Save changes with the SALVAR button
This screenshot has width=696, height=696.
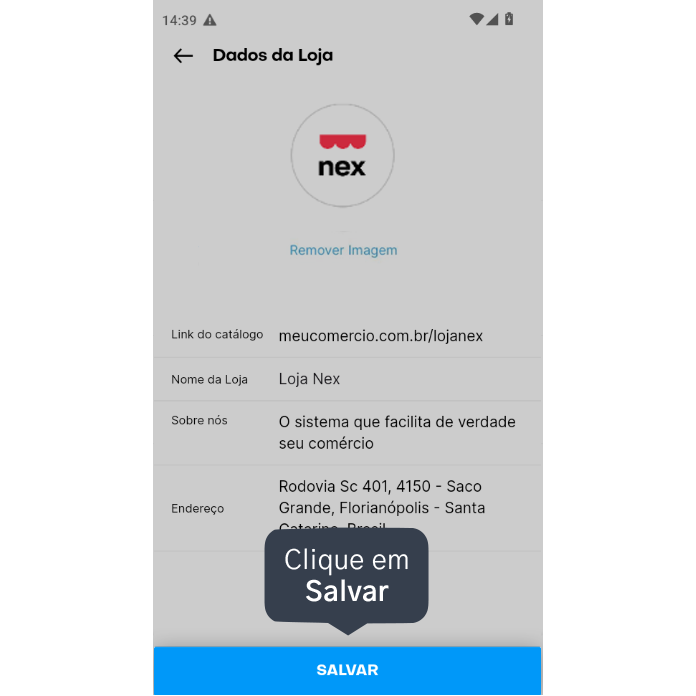(347, 670)
